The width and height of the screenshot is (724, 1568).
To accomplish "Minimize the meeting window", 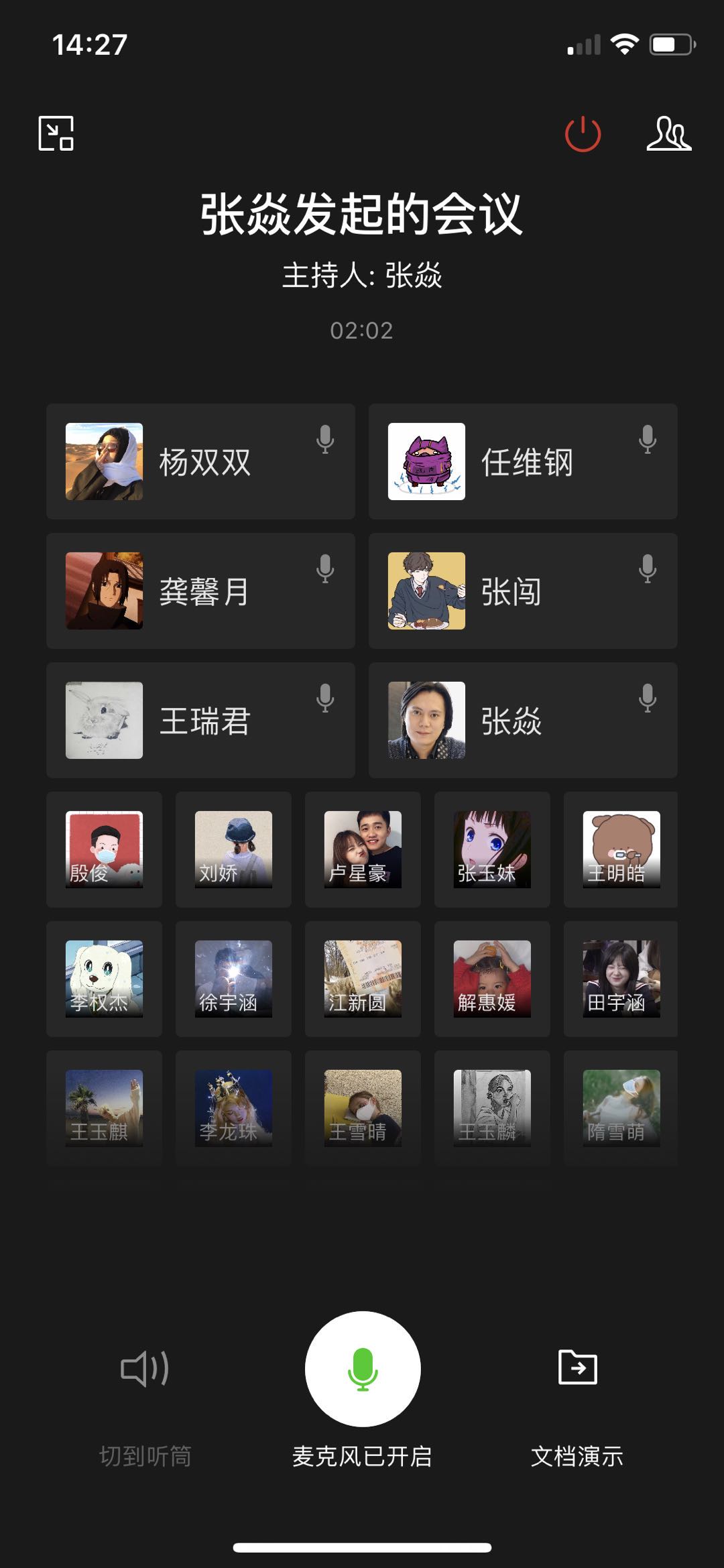I will coord(56,133).
